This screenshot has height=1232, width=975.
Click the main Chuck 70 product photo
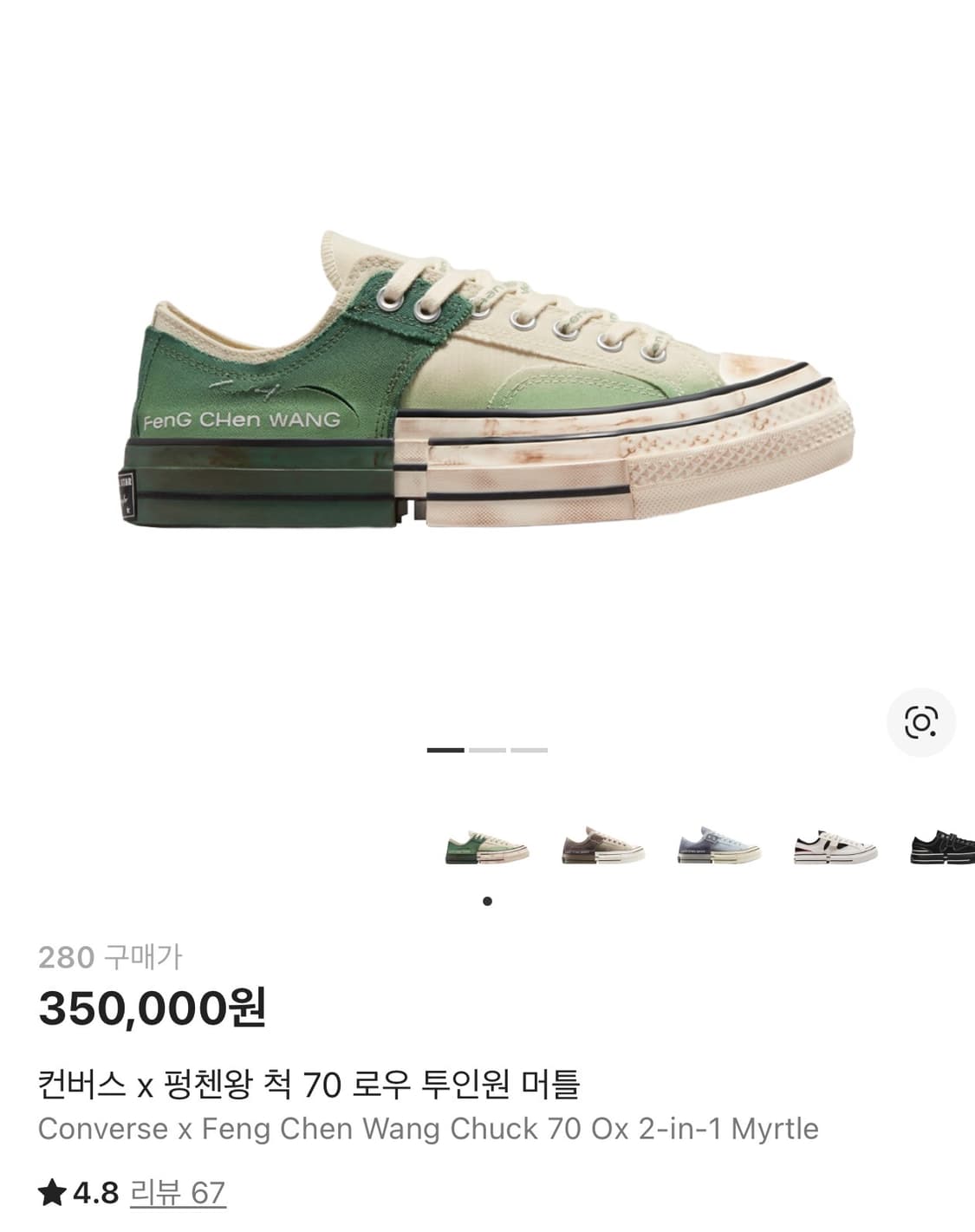pyautogui.click(x=487, y=381)
